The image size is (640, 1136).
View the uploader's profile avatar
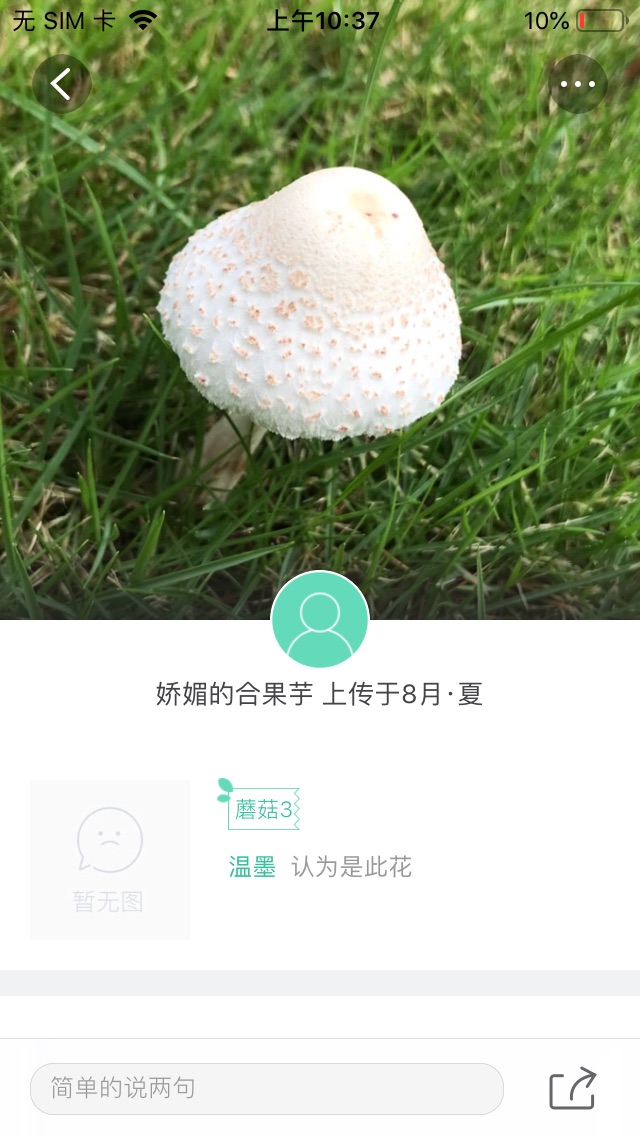(320, 620)
